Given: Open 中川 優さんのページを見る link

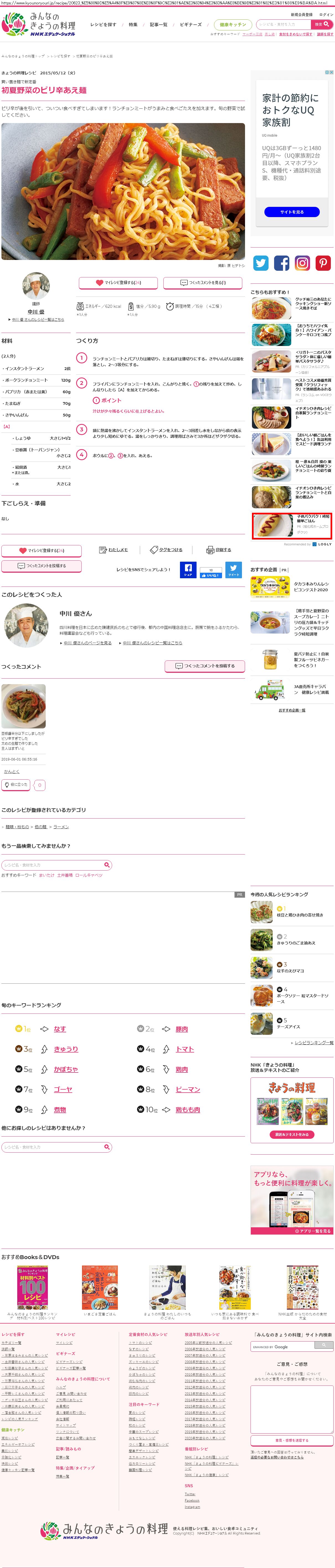Looking at the screenshot, I should pos(88,643).
